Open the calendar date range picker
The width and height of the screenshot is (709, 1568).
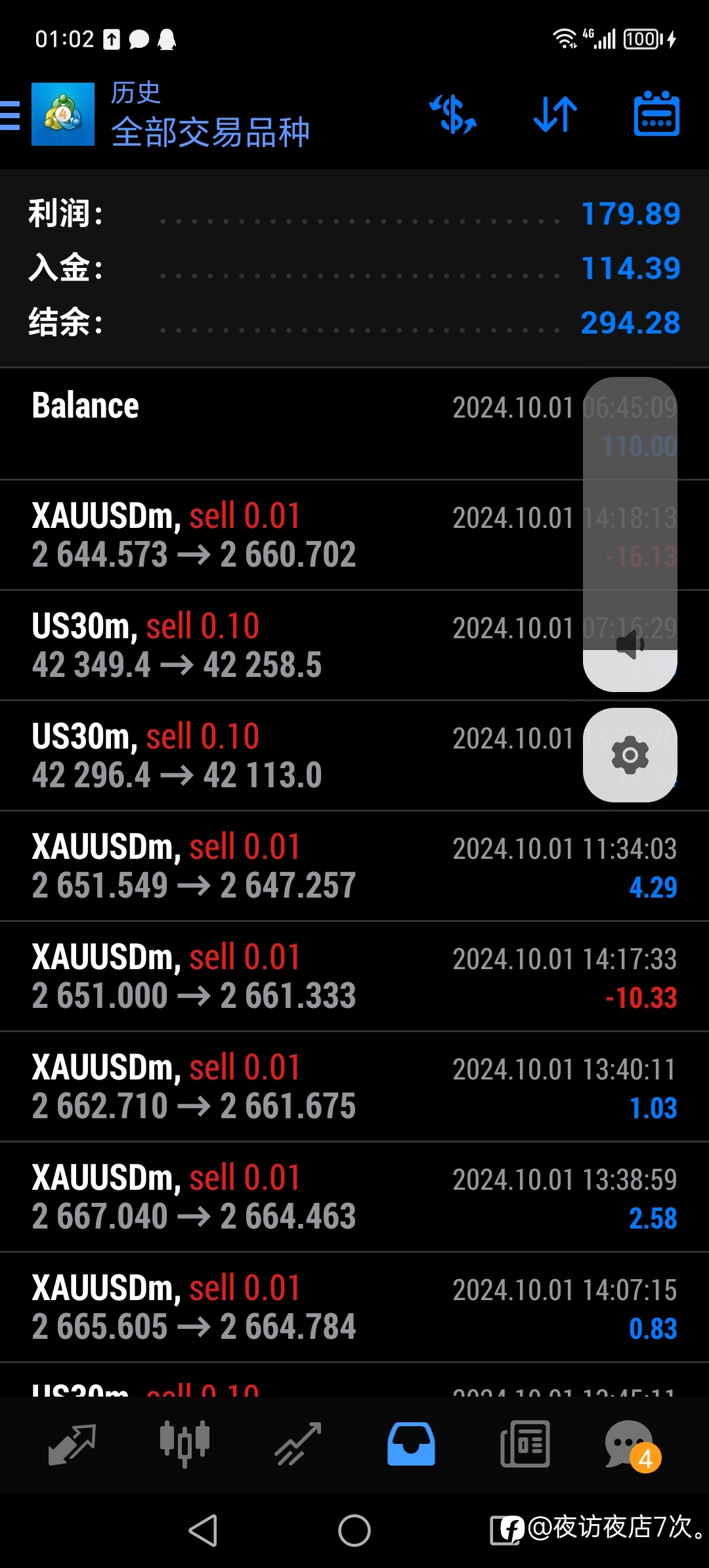coord(656,114)
